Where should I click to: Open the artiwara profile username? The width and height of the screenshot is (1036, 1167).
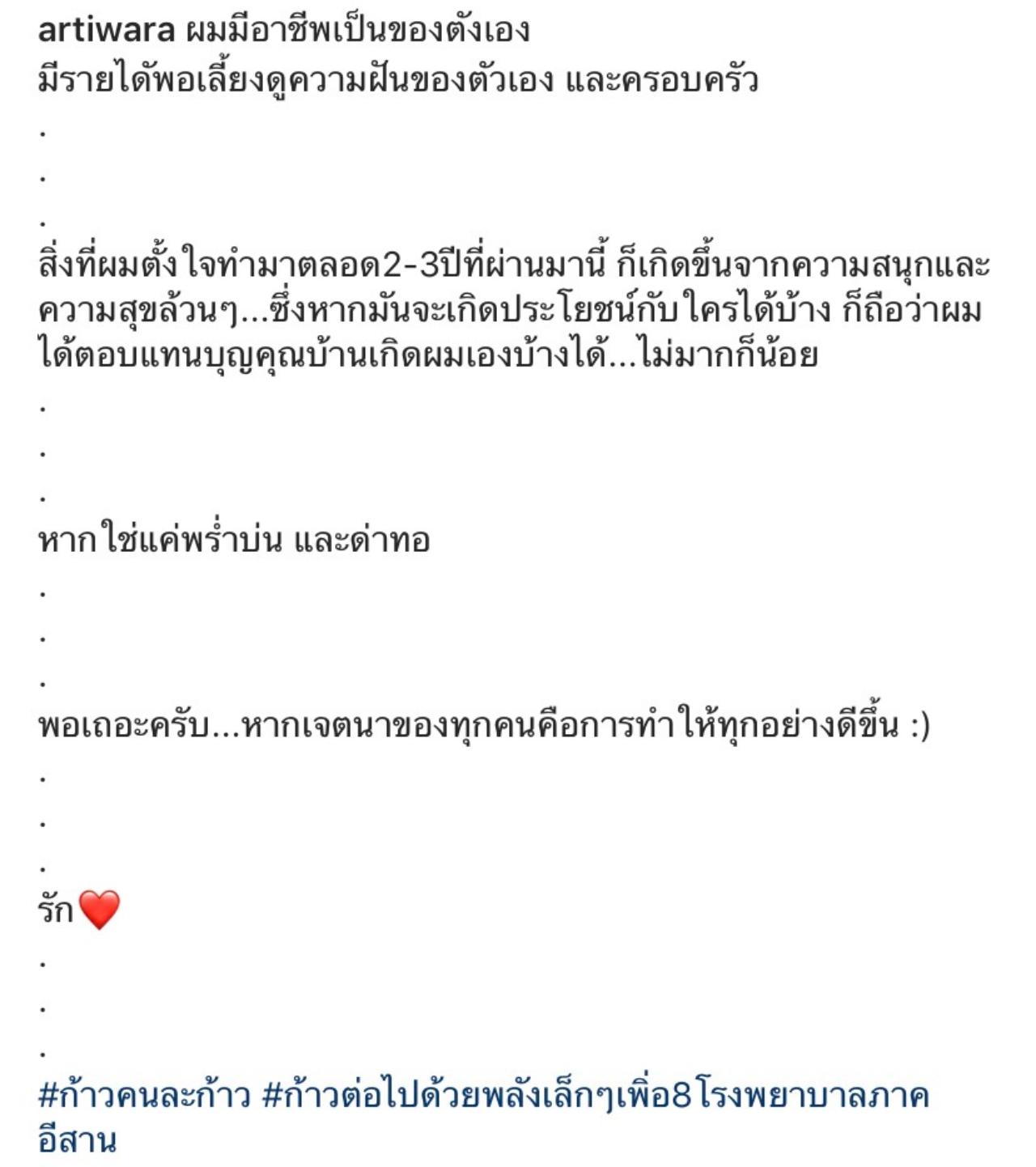pyautogui.click(x=106, y=31)
